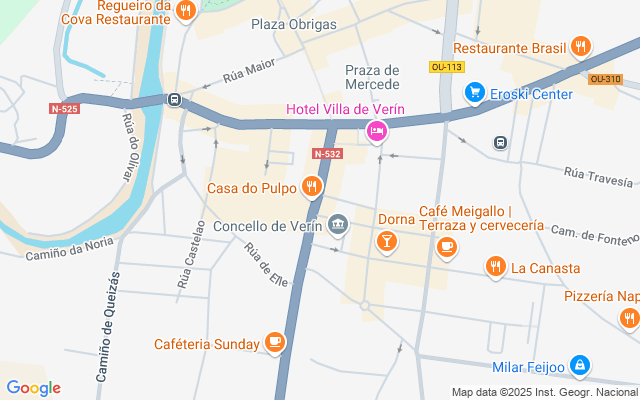The image size is (640, 400).
Task: Select the bus stop icon on N-525
Action: pos(174,100)
